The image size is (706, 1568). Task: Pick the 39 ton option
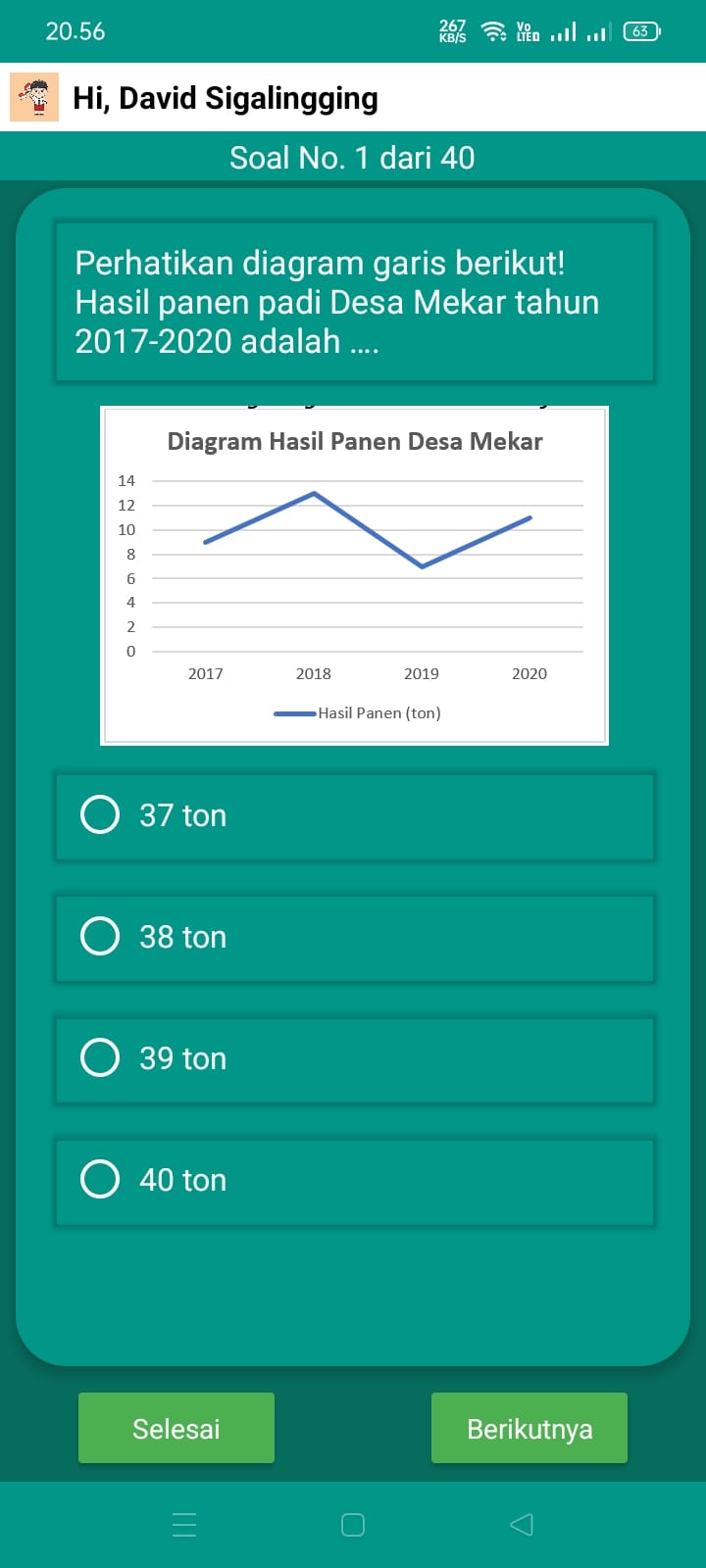click(x=354, y=1059)
